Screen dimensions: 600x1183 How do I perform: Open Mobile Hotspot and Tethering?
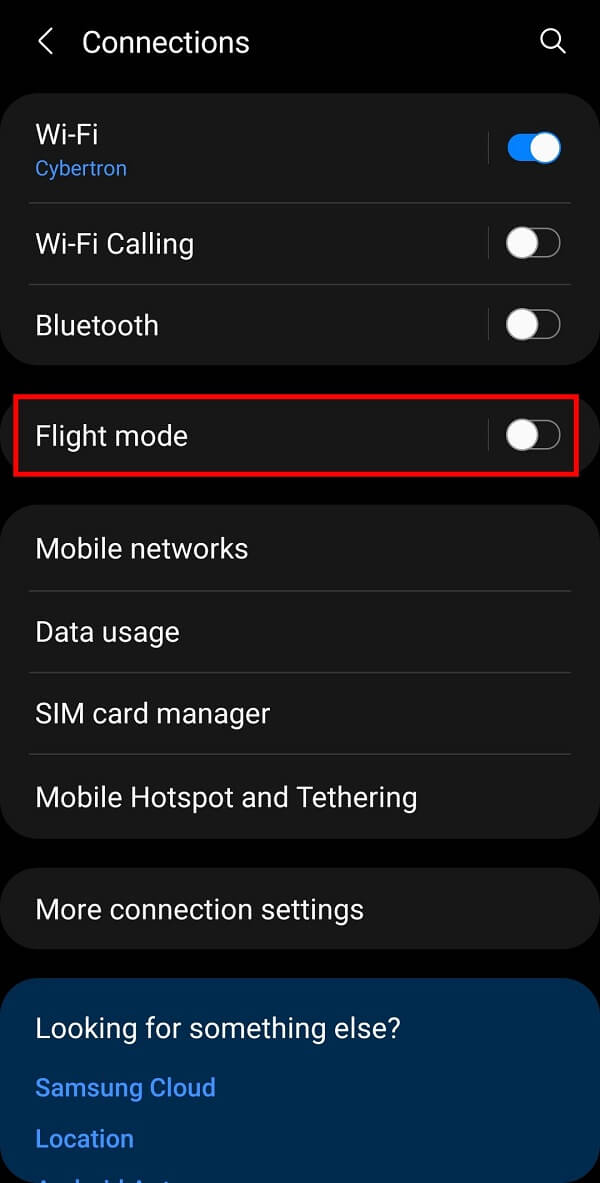point(226,797)
